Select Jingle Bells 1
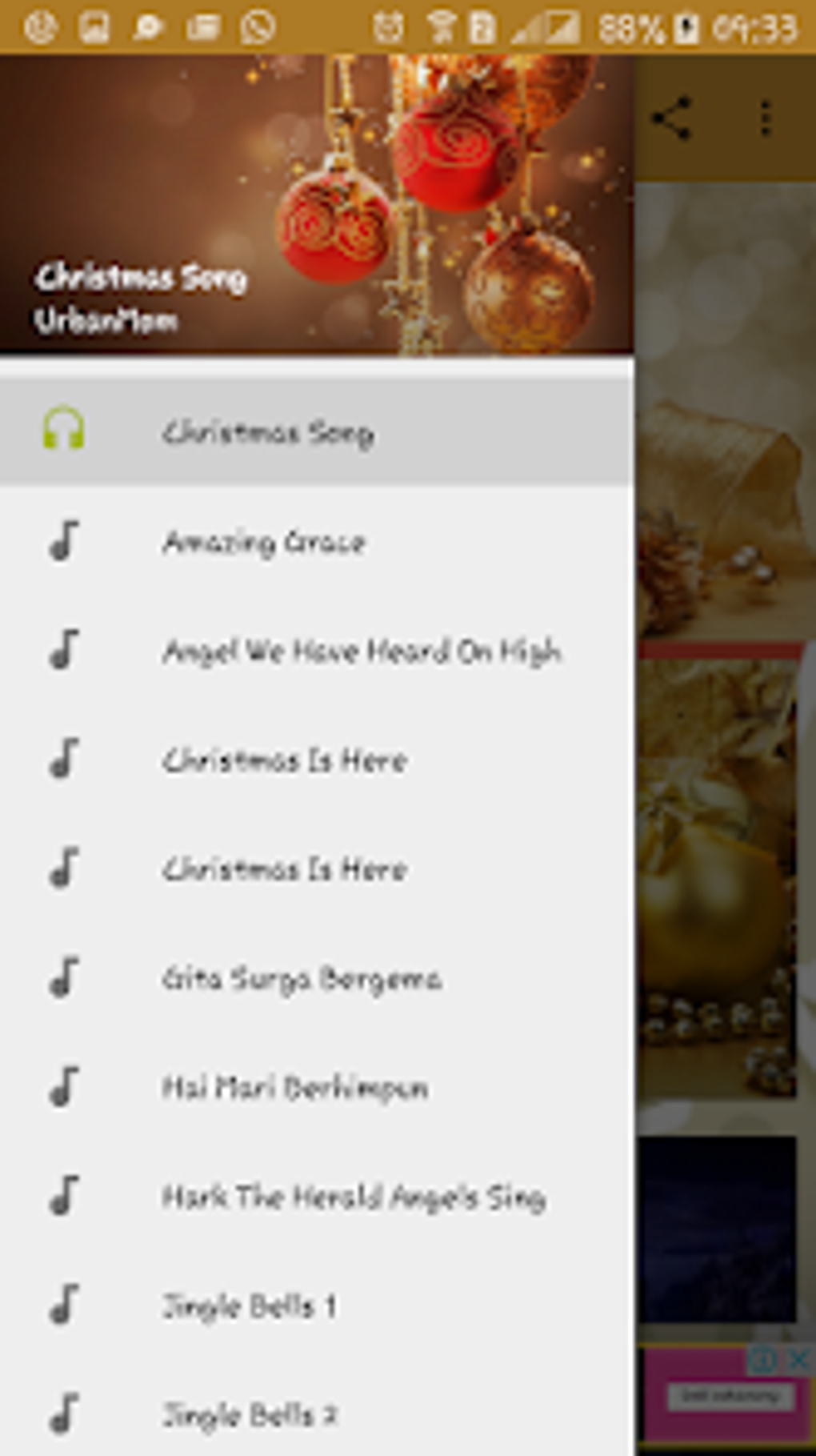This screenshot has width=816, height=1456. 317,1306
